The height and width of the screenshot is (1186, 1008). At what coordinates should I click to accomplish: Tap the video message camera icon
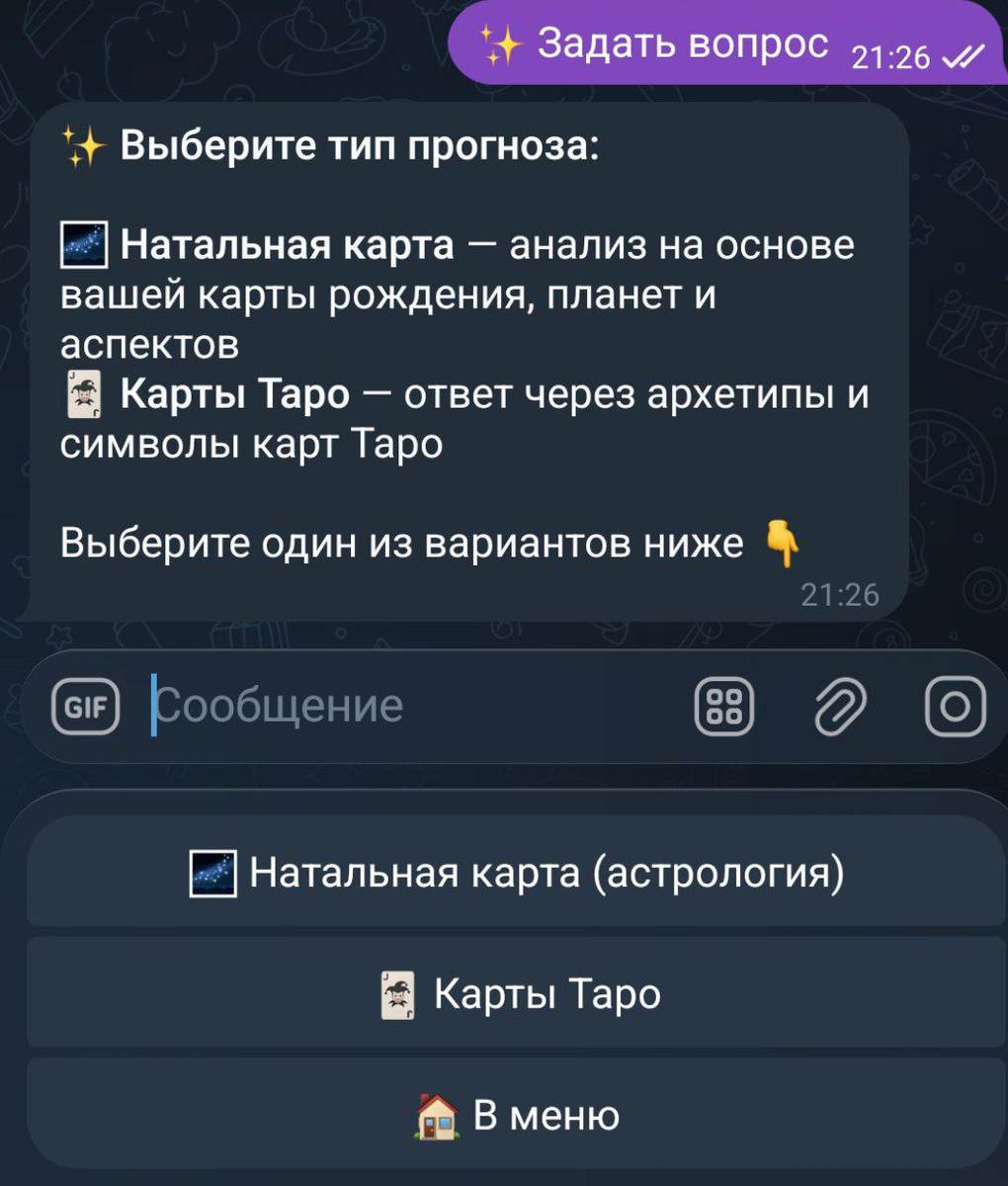[955, 706]
